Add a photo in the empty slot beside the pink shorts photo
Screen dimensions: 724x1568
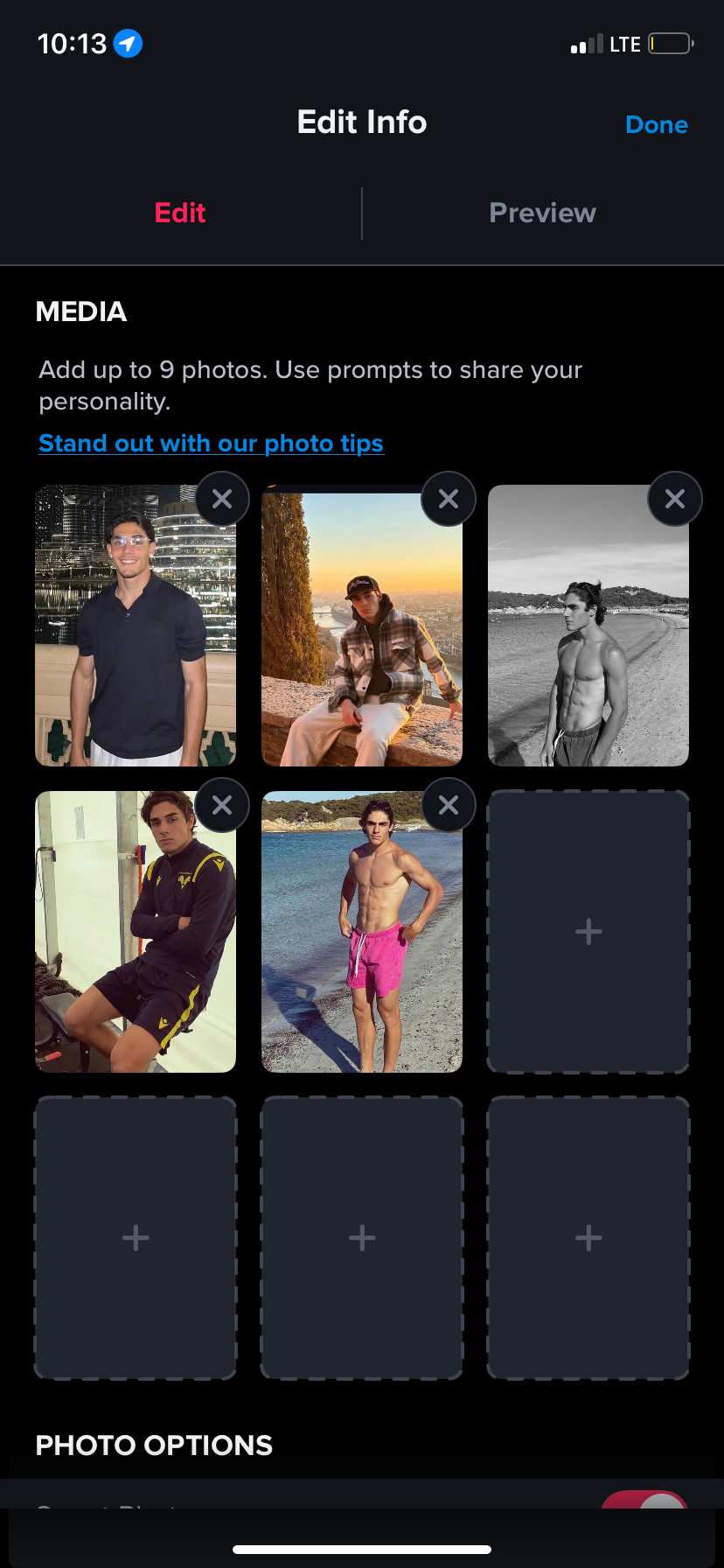point(588,932)
